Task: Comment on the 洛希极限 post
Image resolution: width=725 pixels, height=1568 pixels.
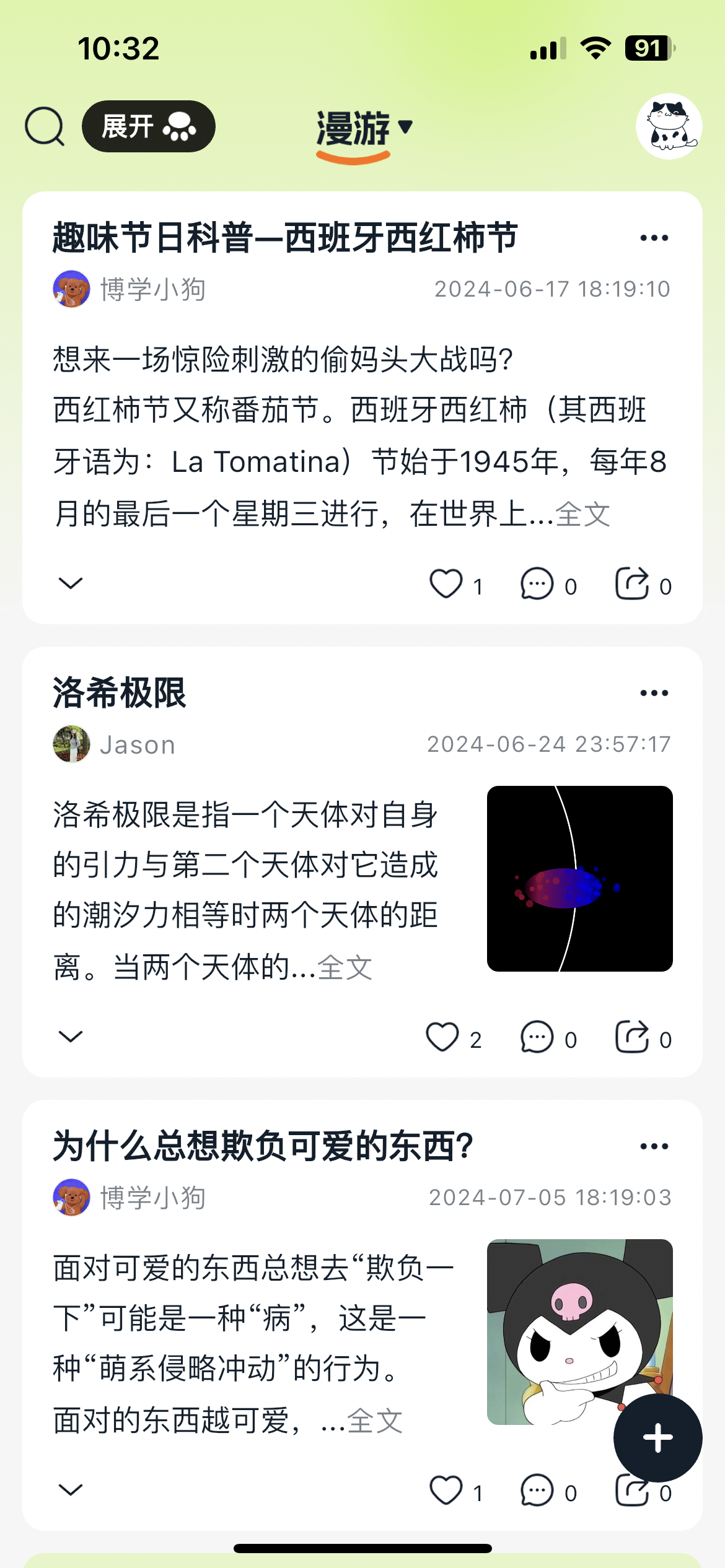Action: [x=537, y=1037]
